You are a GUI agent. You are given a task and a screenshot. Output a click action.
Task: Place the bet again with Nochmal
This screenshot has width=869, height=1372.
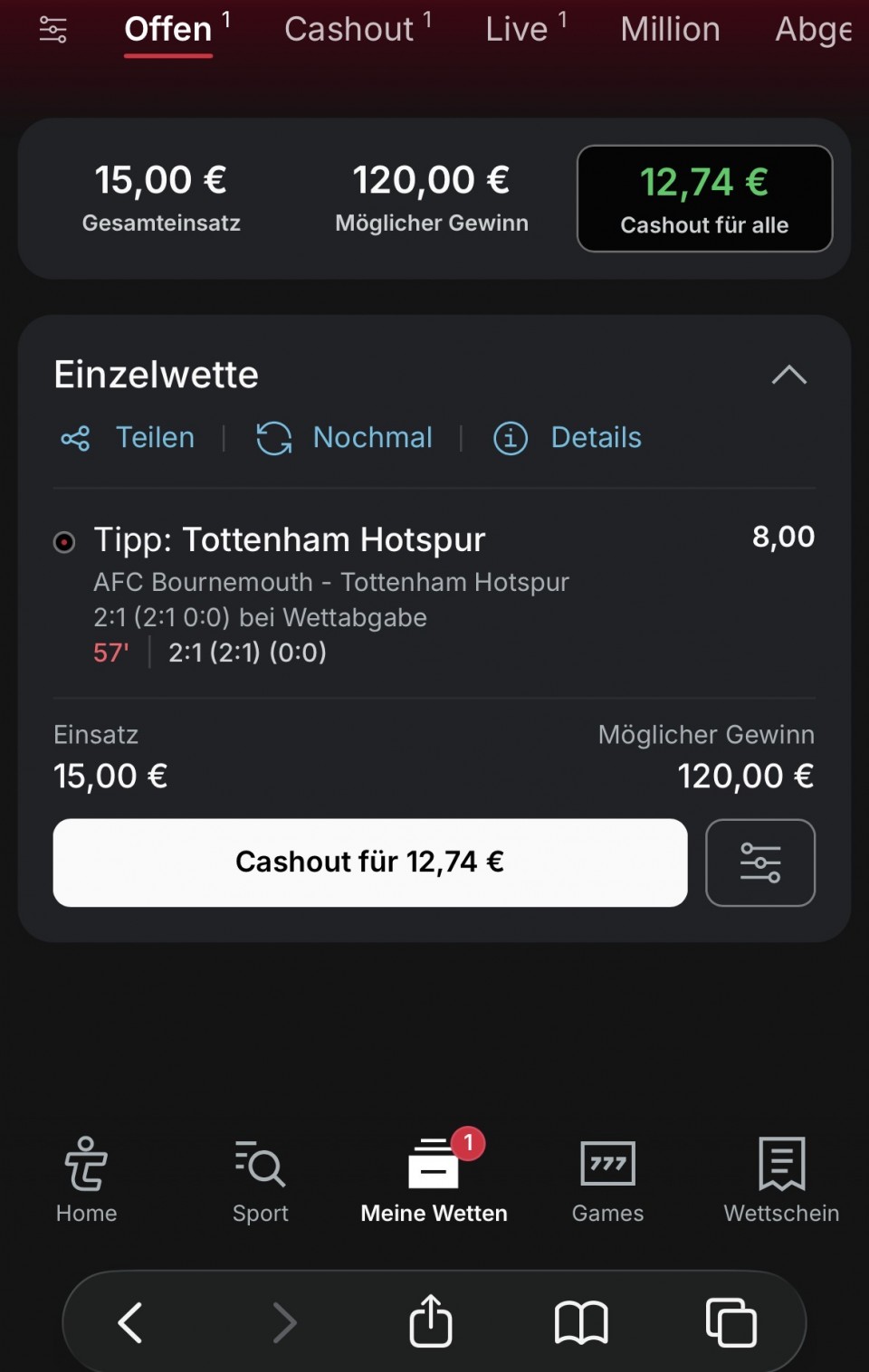pyautogui.click(x=344, y=438)
